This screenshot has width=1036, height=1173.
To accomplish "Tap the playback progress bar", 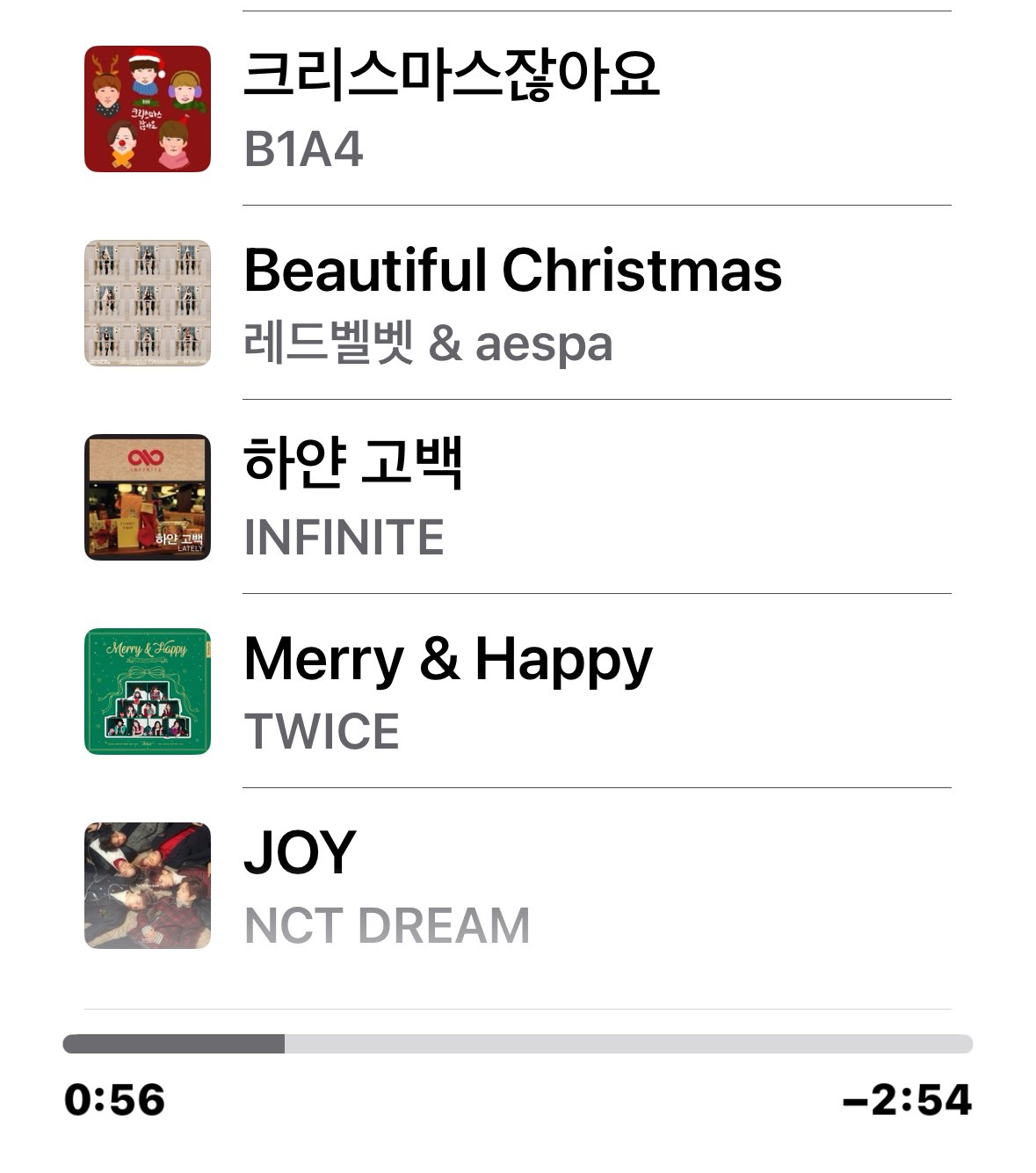I will coord(518,1044).
